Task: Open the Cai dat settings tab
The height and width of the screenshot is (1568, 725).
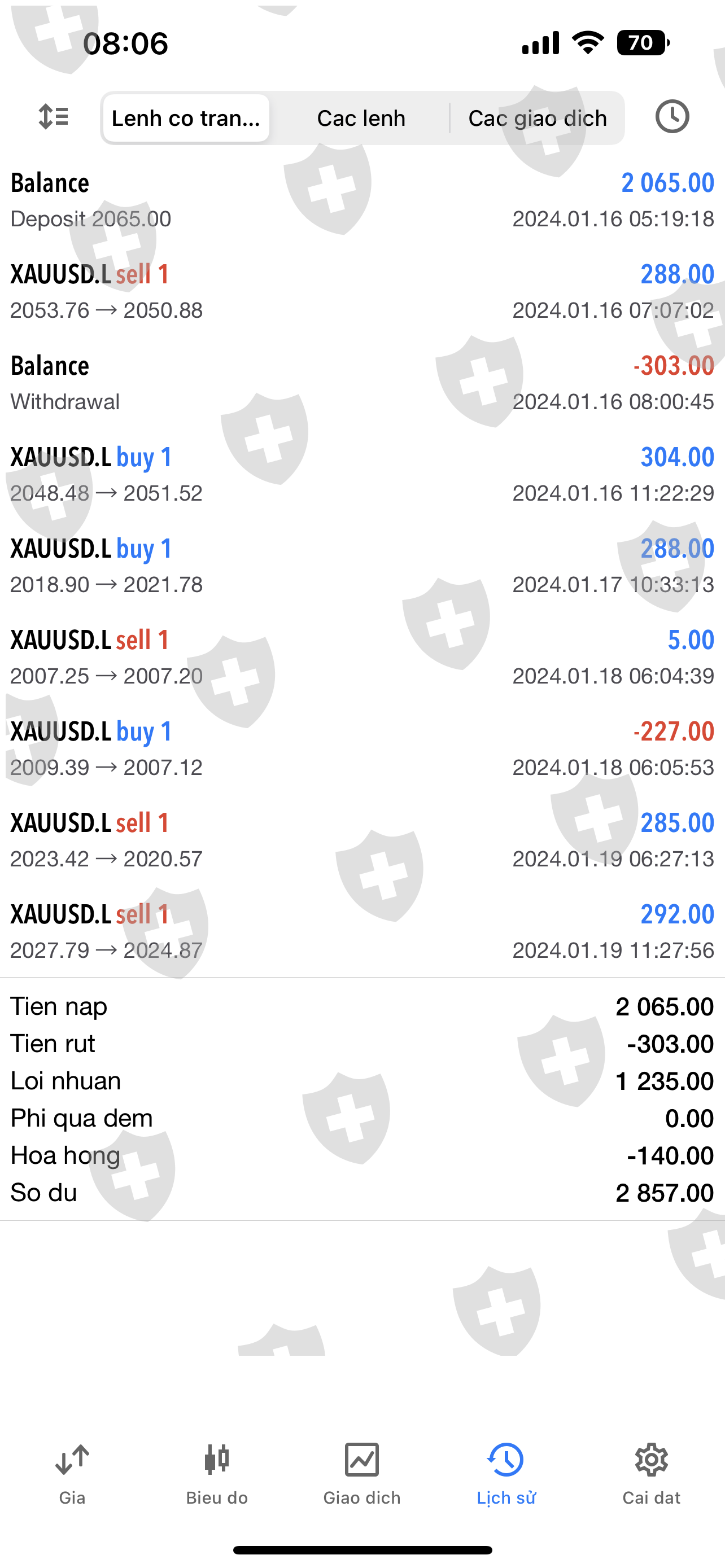Action: pyautogui.click(x=650, y=1473)
